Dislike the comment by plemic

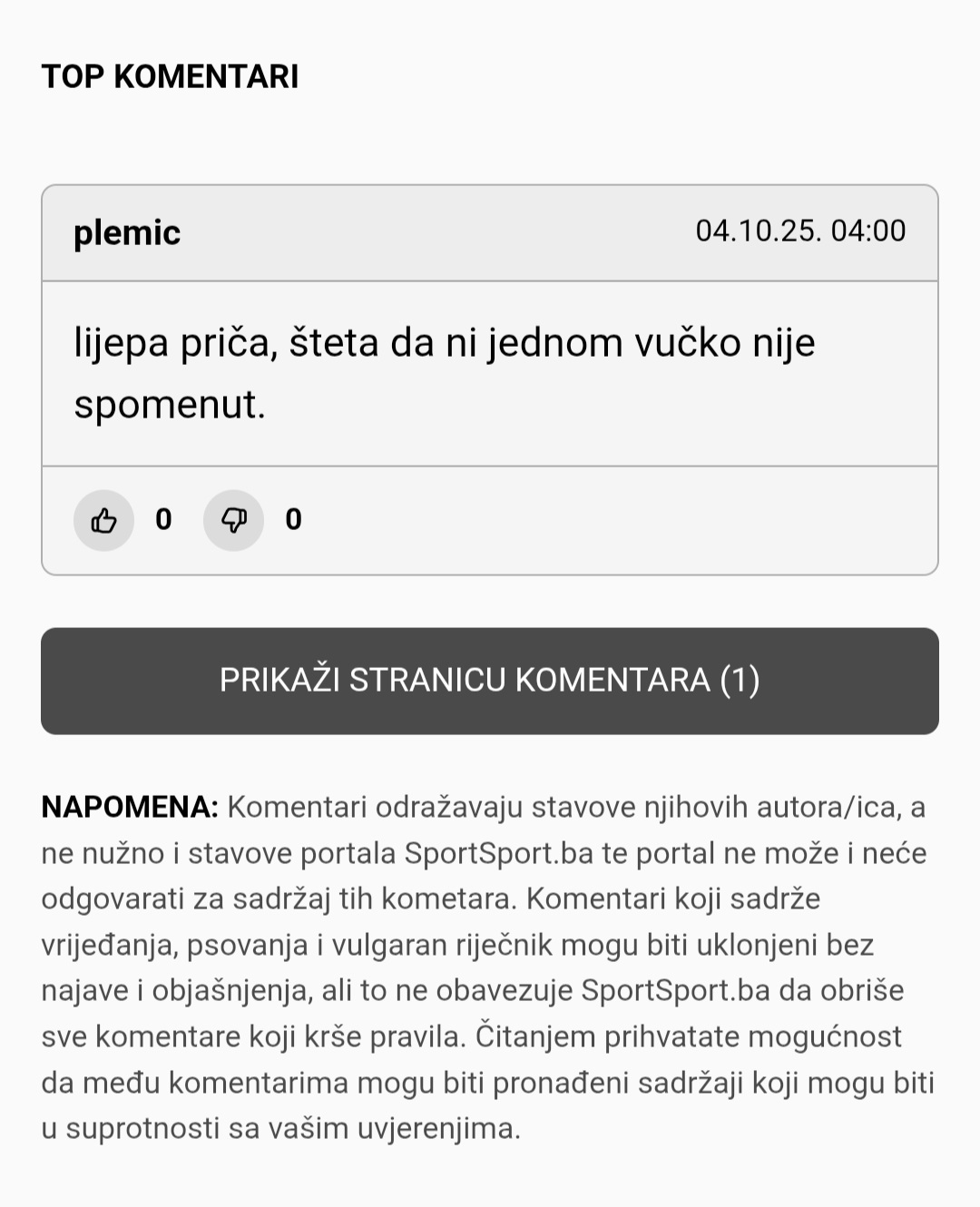coord(233,520)
